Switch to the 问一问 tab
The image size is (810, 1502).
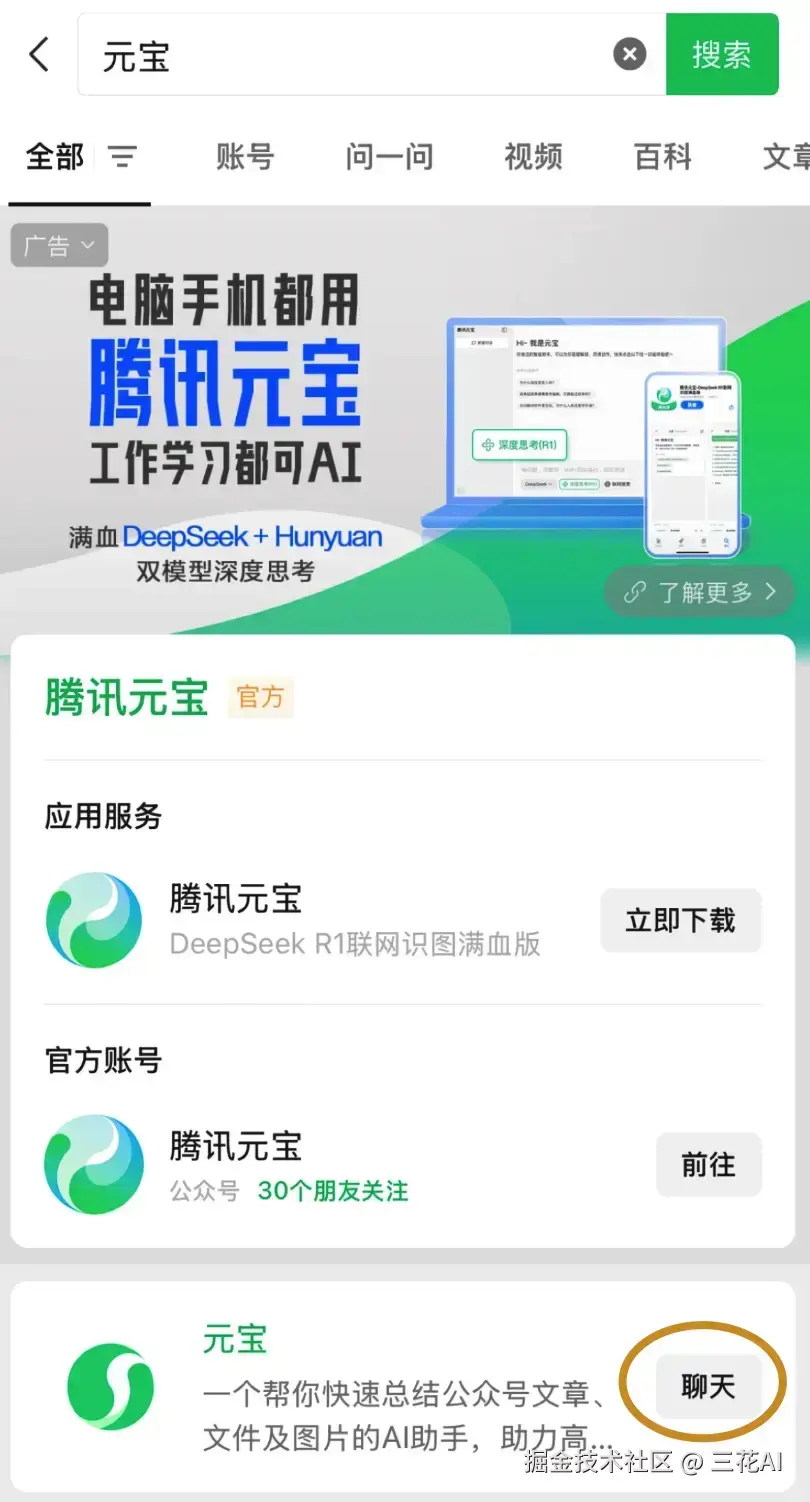(x=389, y=157)
